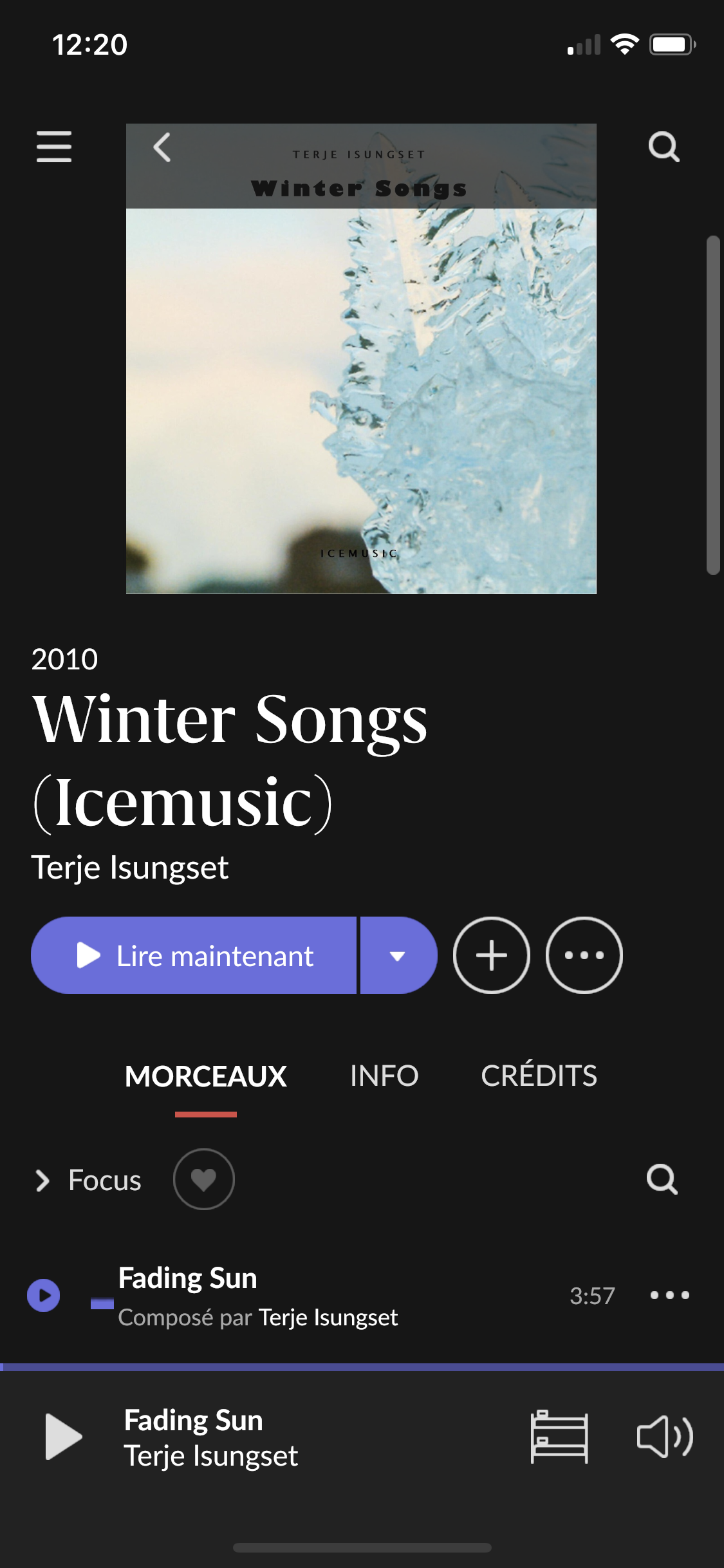
Task: Open volume and audio output control
Action: pyautogui.click(x=664, y=1436)
